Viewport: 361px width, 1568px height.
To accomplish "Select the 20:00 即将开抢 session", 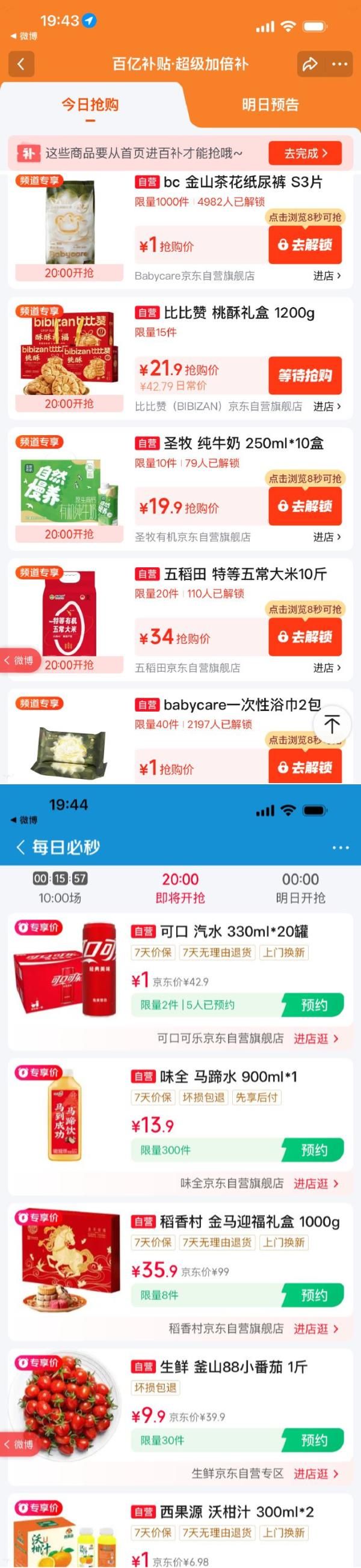I will (x=180, y=888).
